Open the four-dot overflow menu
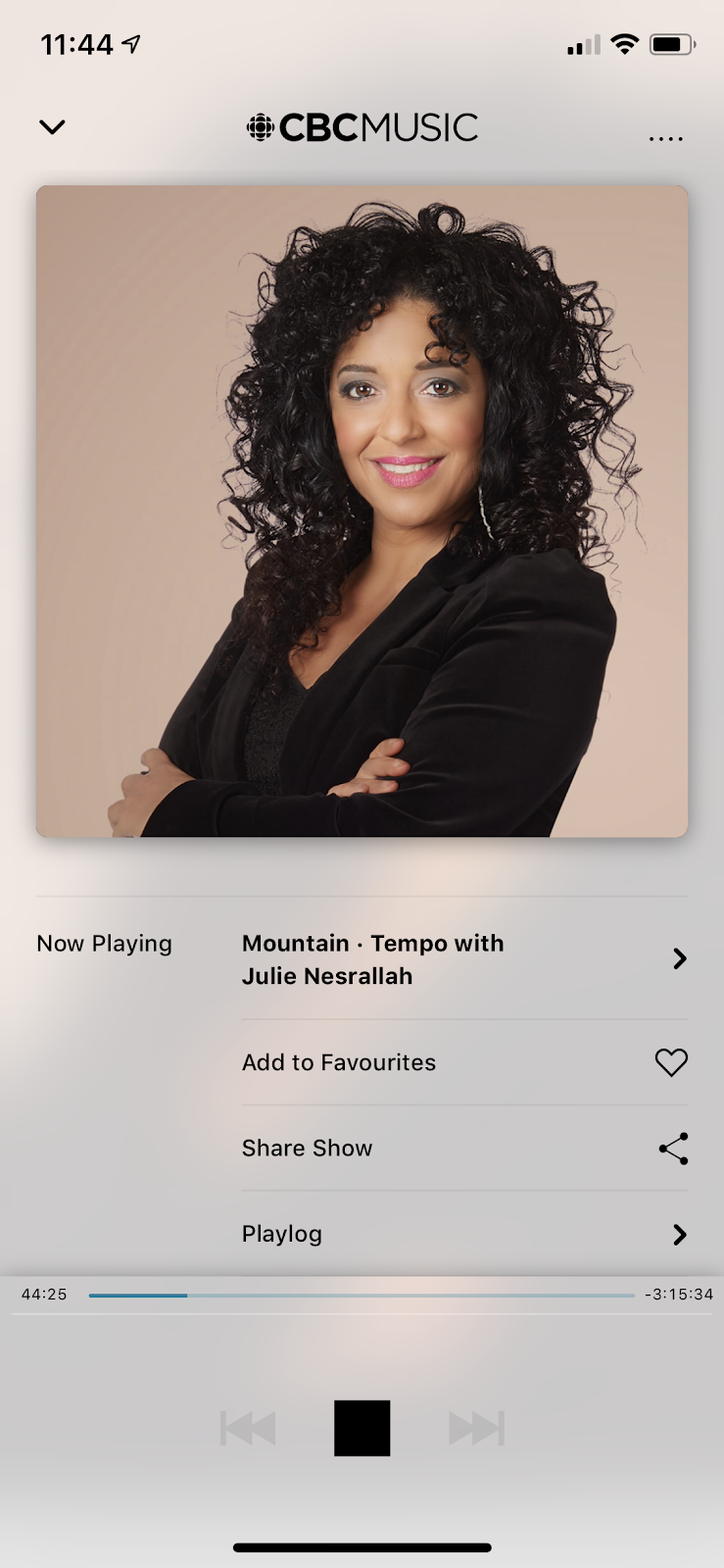Image resolution: width=724 pixels, height=1568 pixels. (x=666, y=138)
